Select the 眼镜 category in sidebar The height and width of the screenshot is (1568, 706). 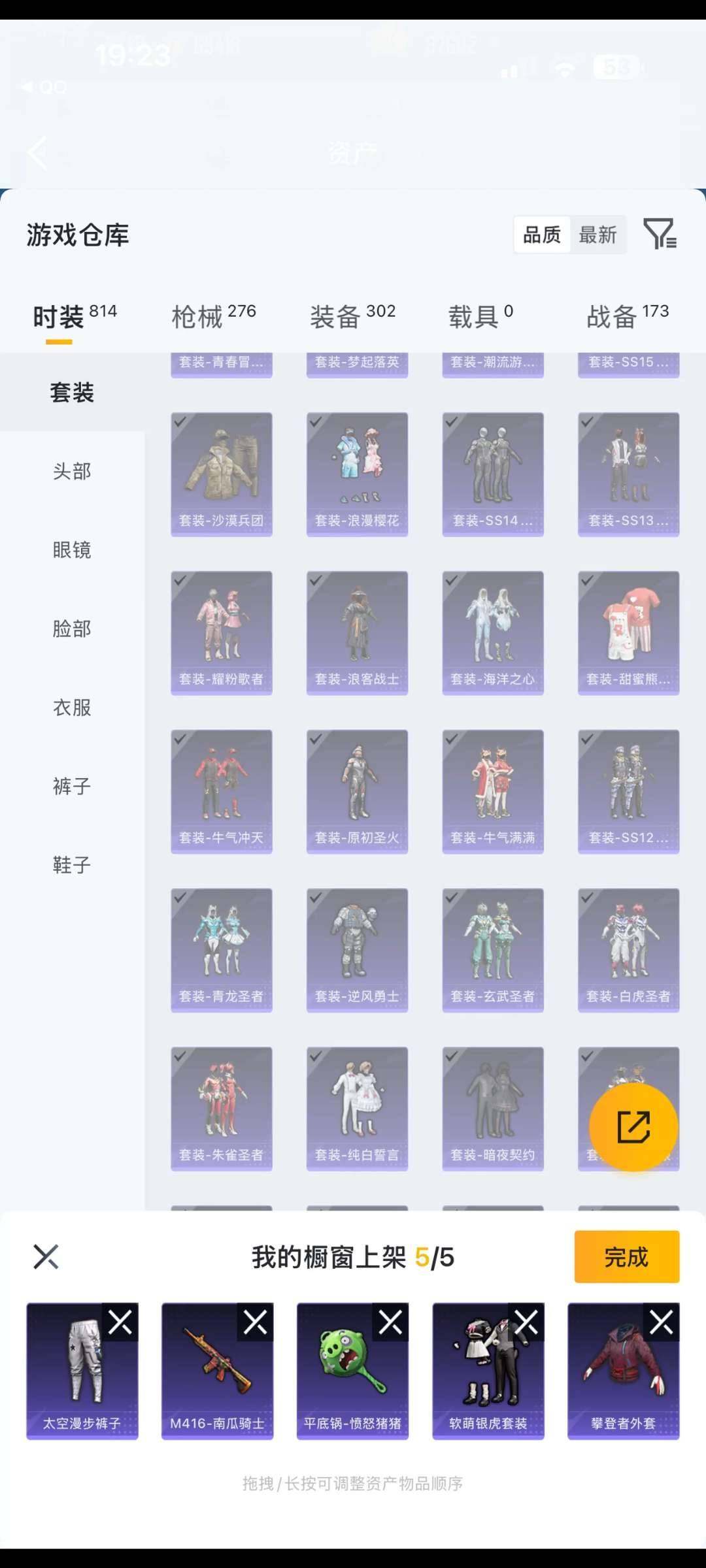point(71,550)
